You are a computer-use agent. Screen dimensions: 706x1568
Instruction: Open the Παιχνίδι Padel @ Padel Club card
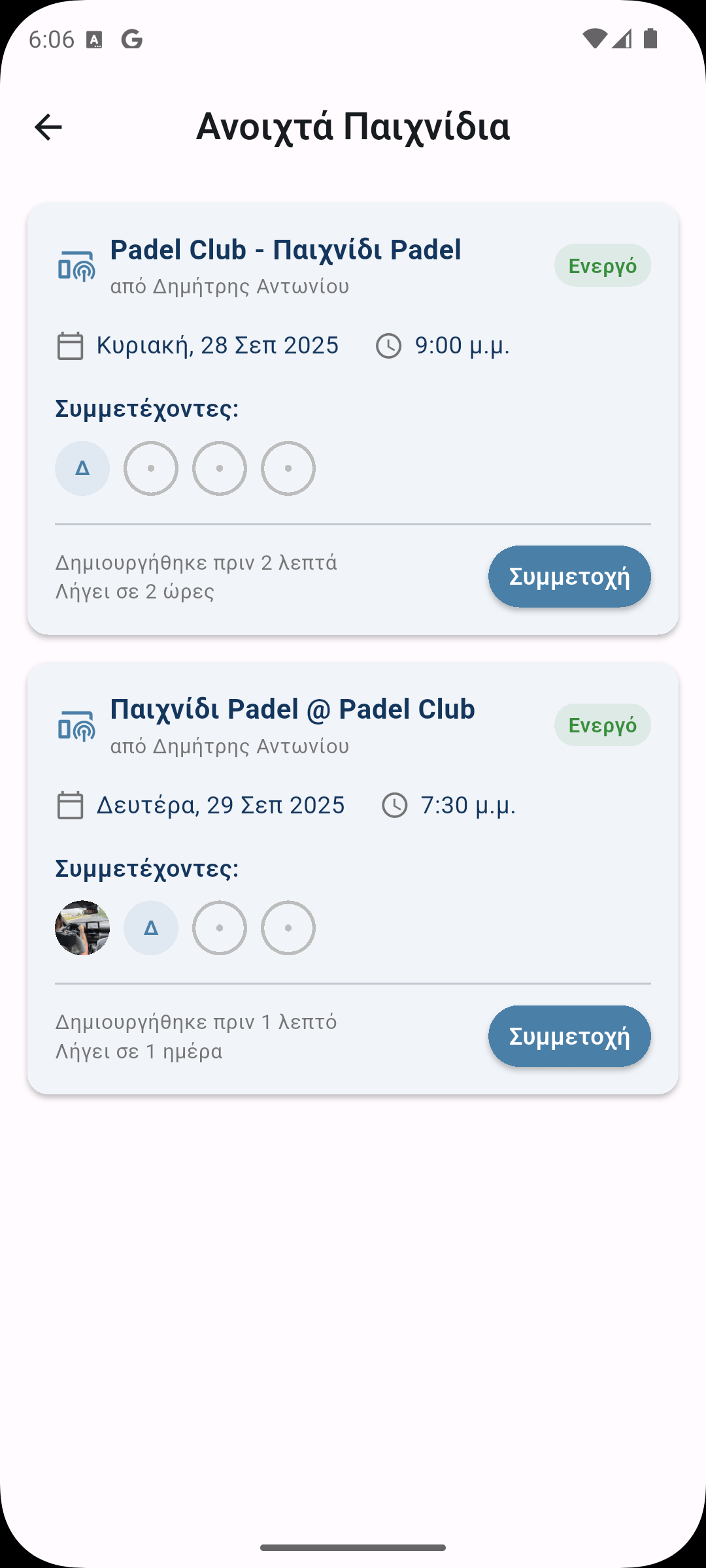[292, 710]
